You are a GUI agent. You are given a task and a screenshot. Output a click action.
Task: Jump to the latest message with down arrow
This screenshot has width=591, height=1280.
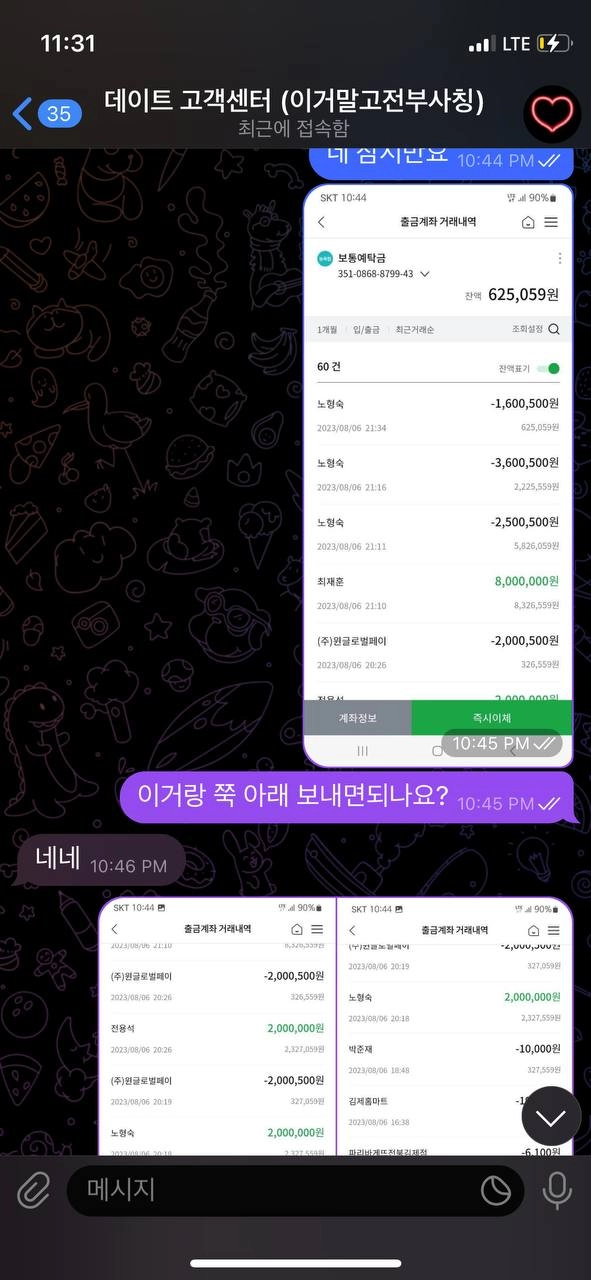[550, 1116]
